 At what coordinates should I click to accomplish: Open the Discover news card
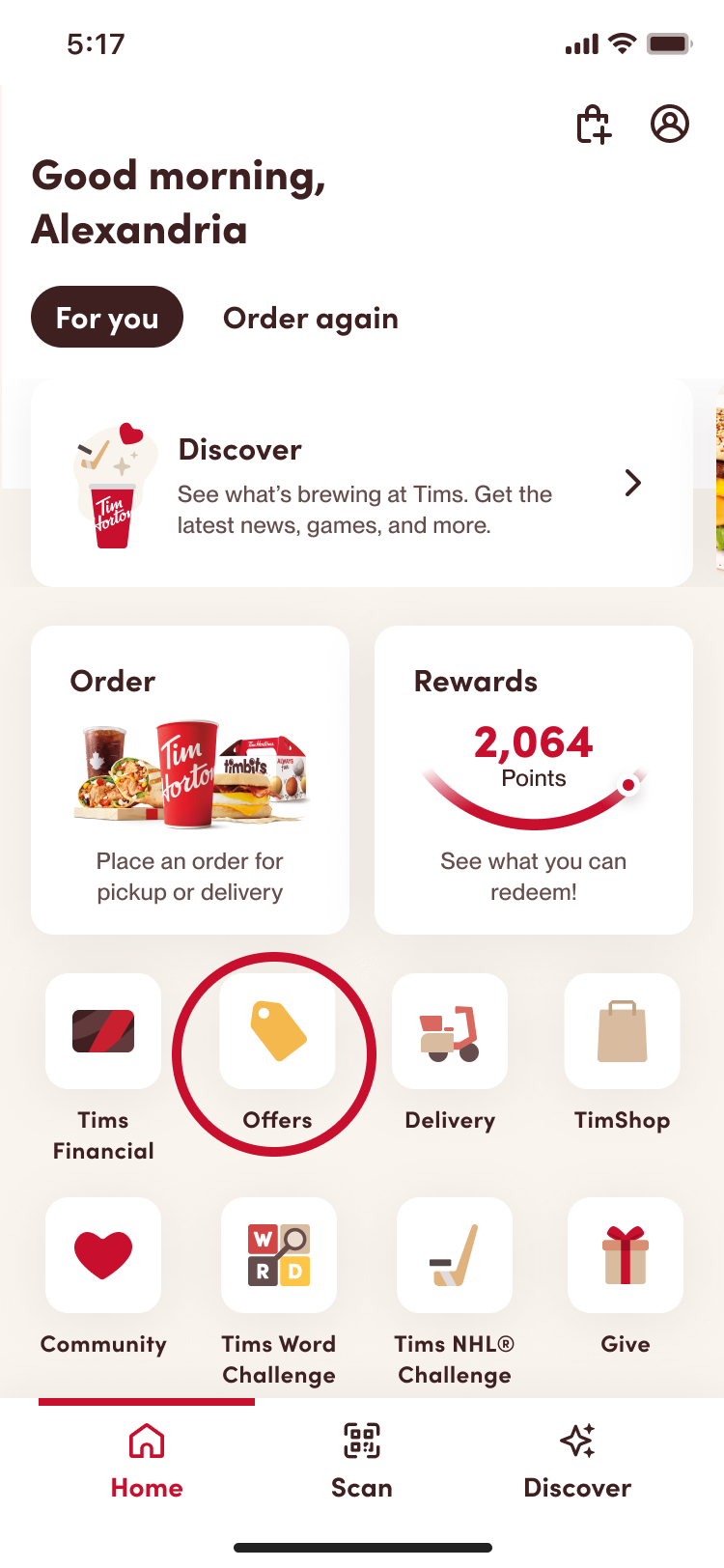(361, 483)
